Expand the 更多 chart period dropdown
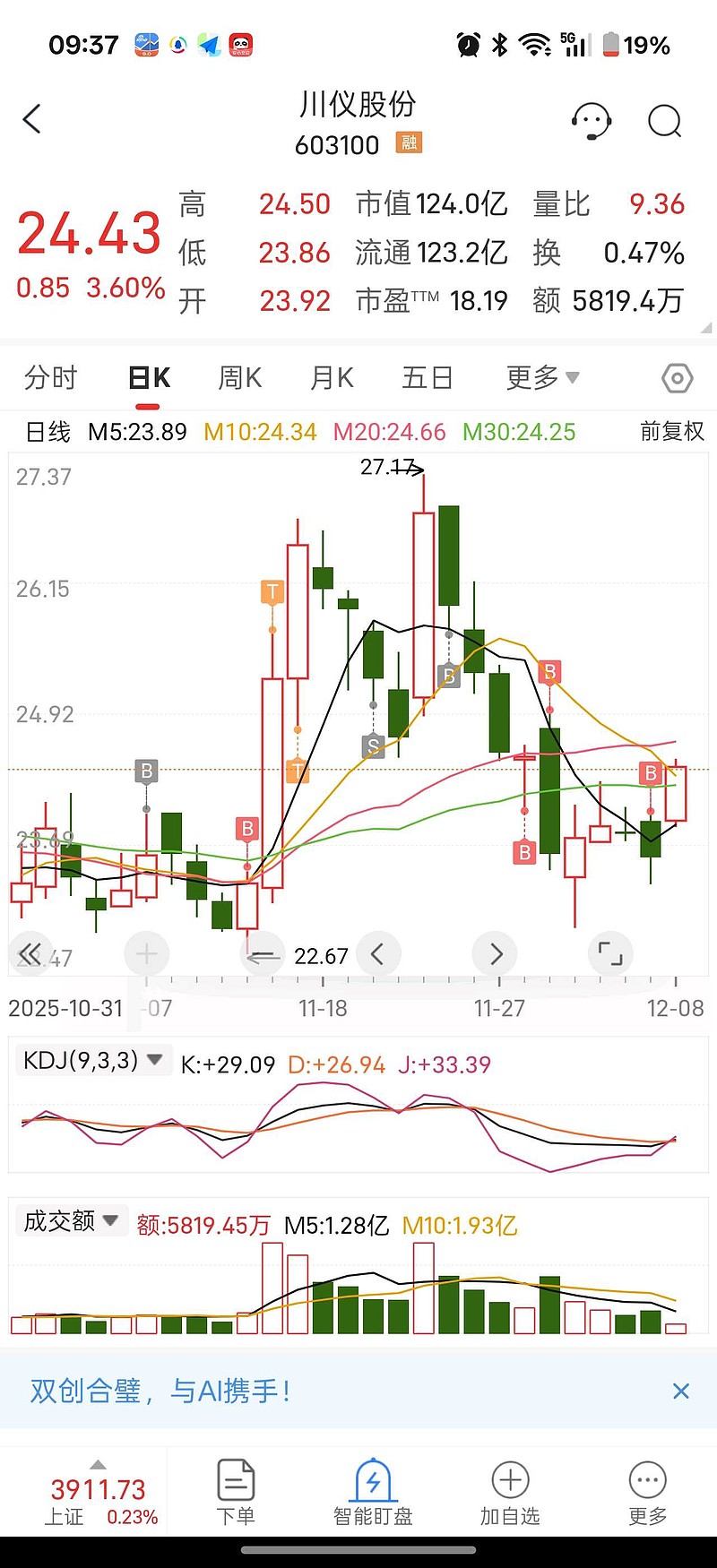 pos(541,378)
